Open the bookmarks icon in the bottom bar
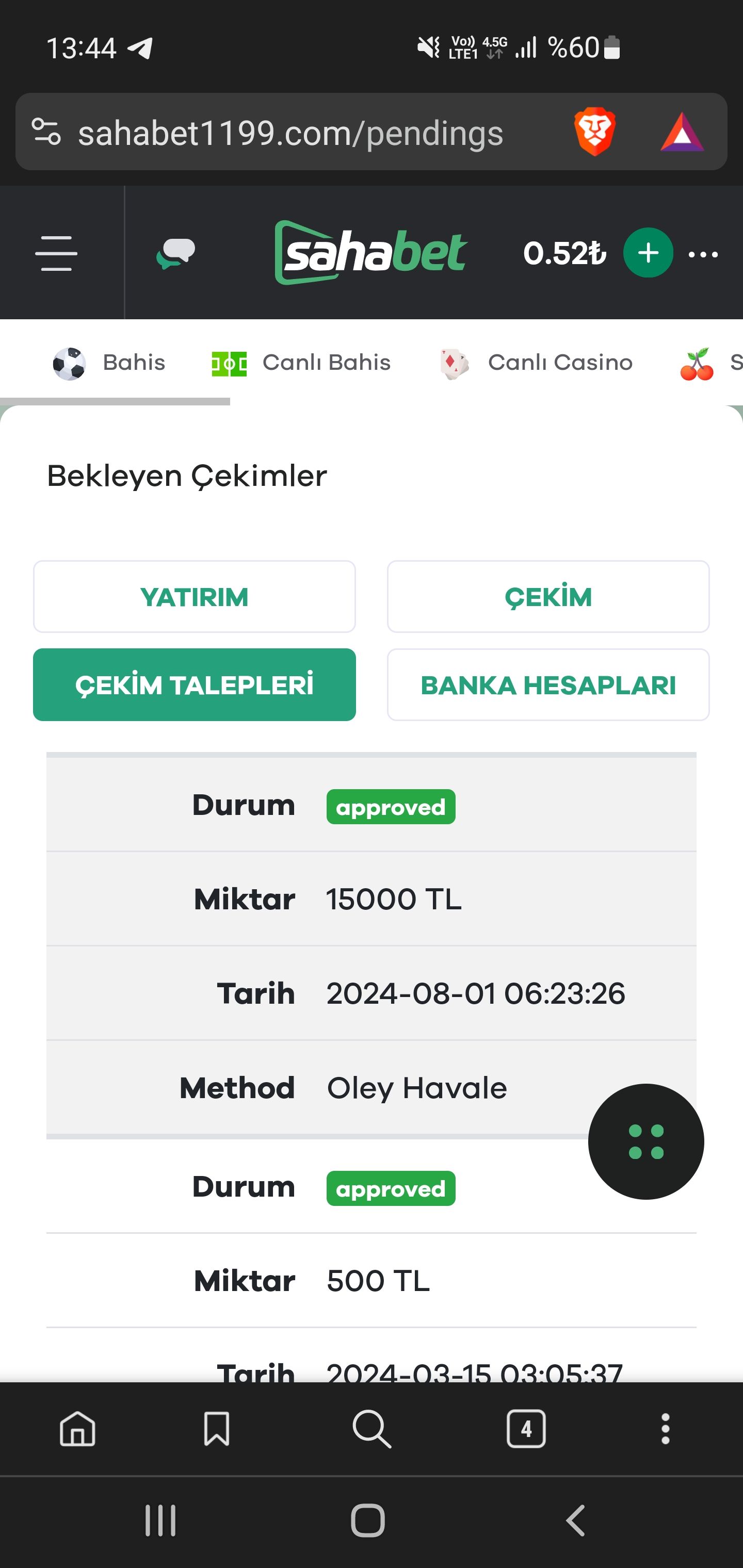Image resolution: width=743 pixels, height=1568 pixels. click(217, 1430)
